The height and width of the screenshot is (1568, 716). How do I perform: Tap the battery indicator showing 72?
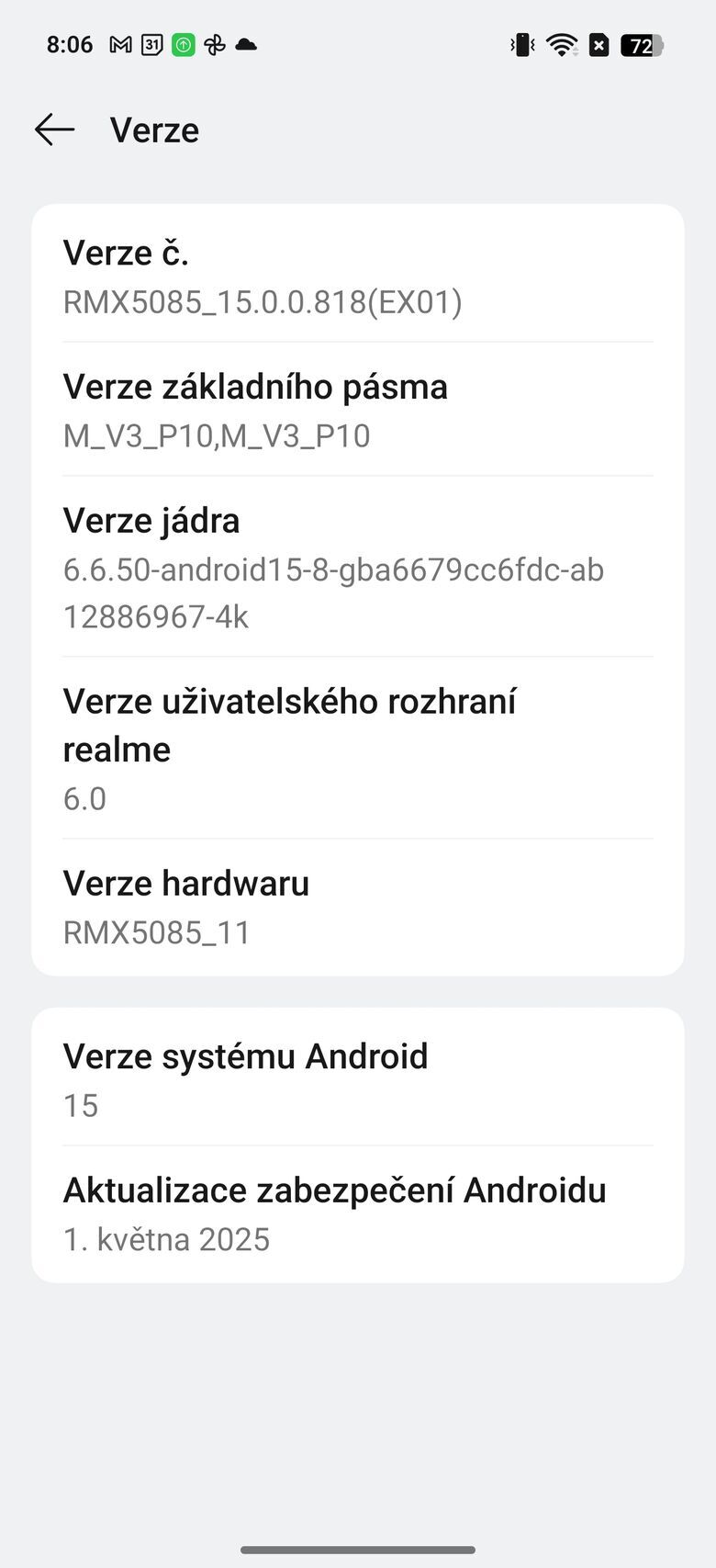pos(641,43)
